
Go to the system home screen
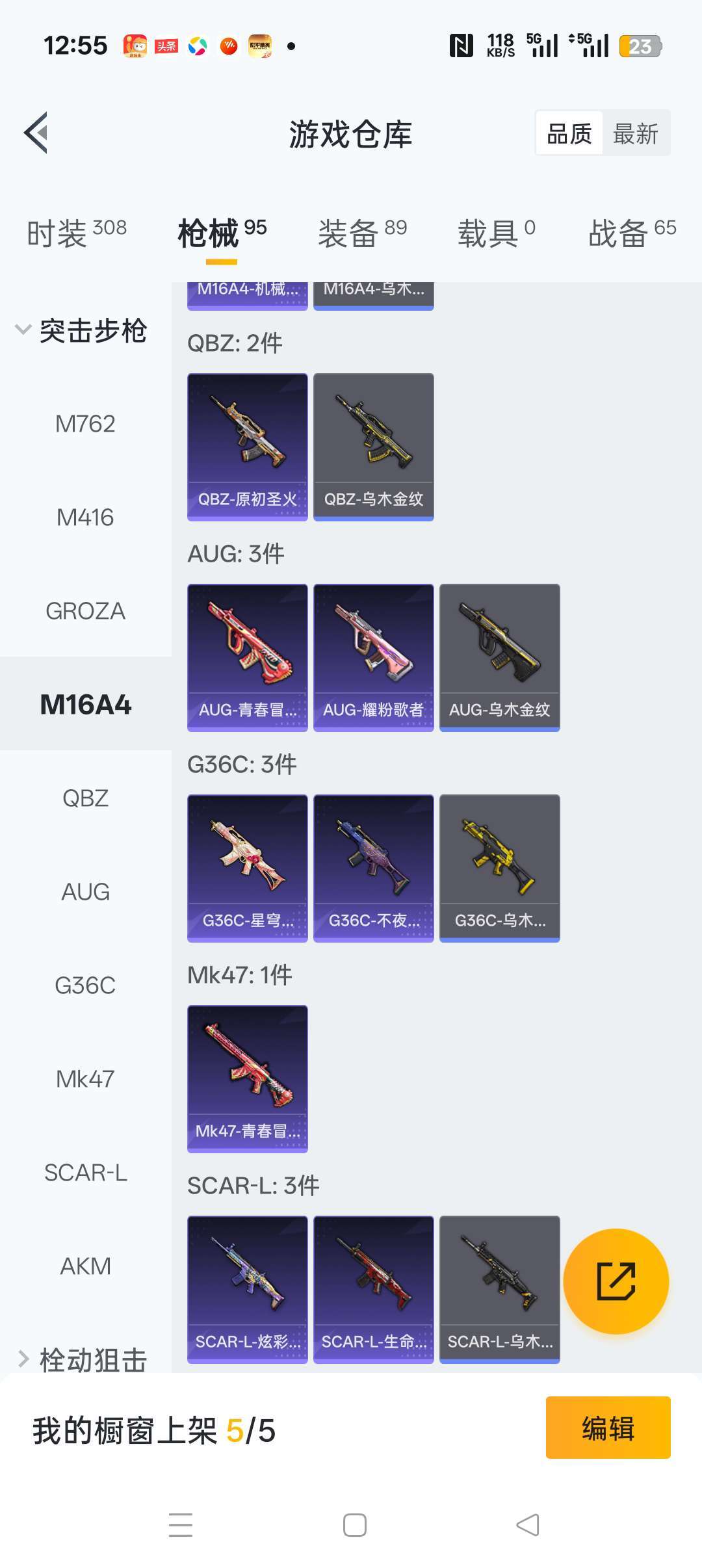354,1525
